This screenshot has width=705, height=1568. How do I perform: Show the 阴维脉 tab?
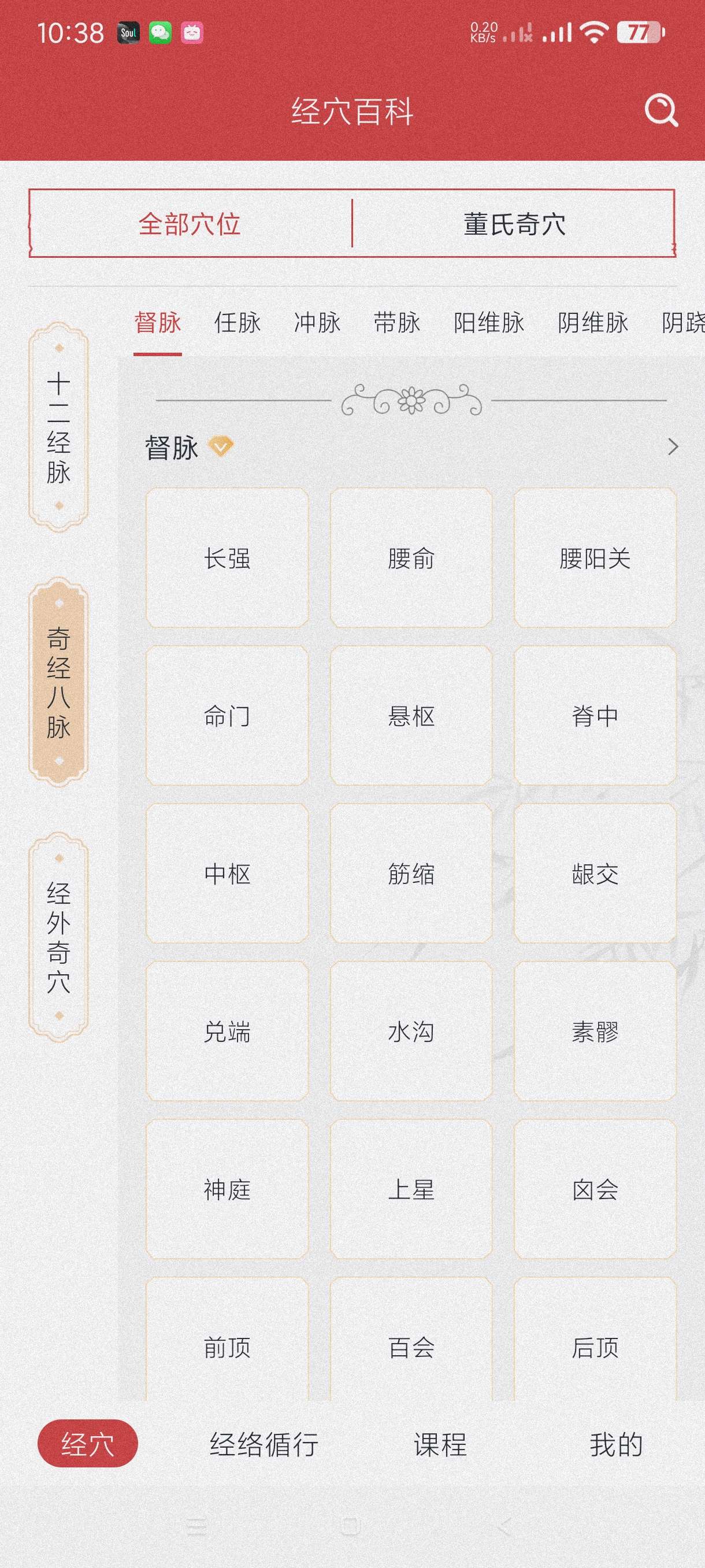pyautogui.click(x=592, y=323)
